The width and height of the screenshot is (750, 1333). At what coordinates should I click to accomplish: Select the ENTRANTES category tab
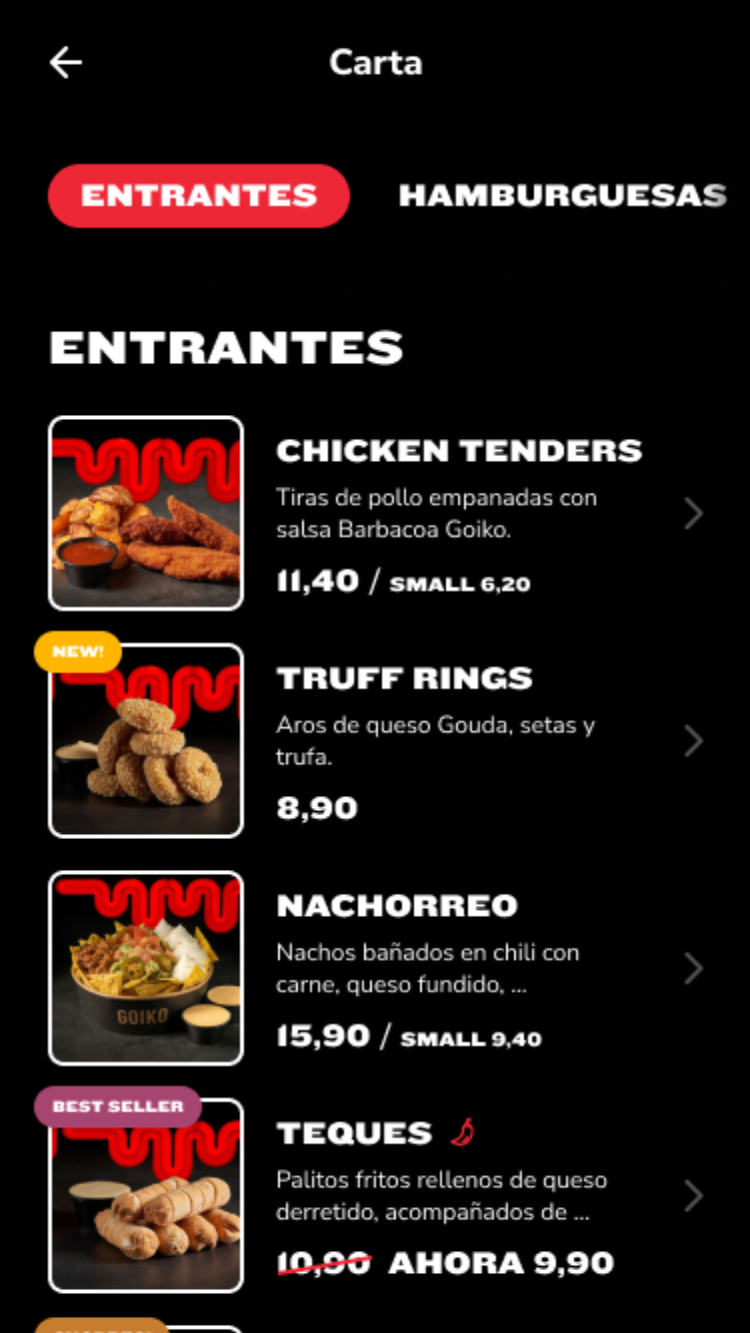198,196
